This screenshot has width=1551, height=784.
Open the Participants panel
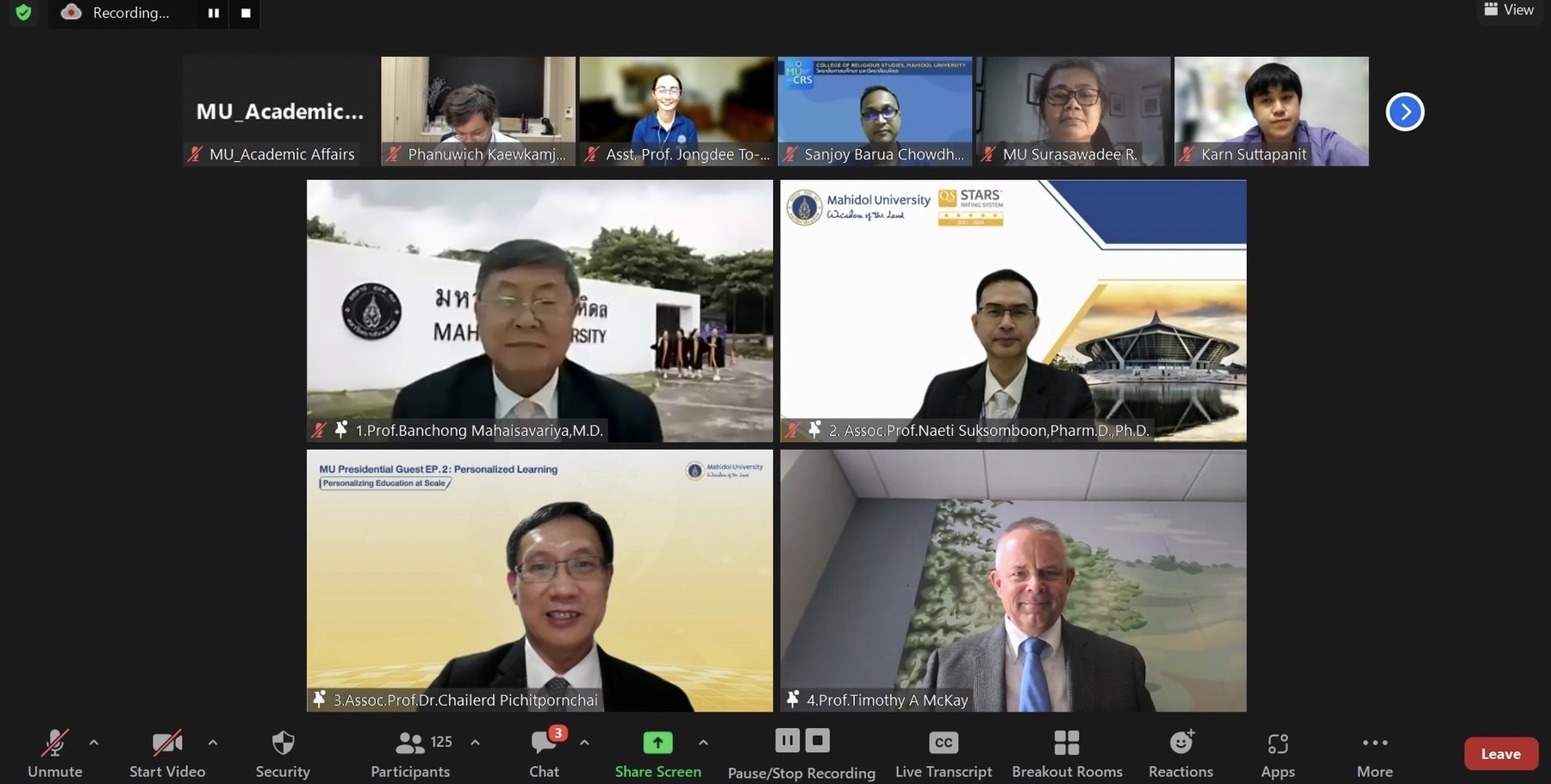click(x=411, y=752)
